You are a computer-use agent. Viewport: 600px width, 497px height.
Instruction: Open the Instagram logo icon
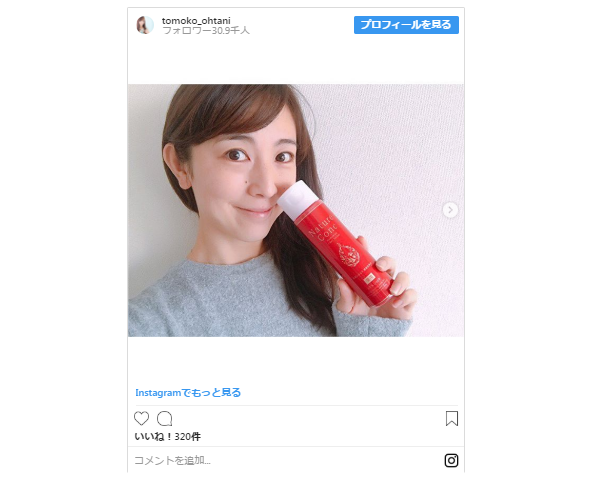451,461
